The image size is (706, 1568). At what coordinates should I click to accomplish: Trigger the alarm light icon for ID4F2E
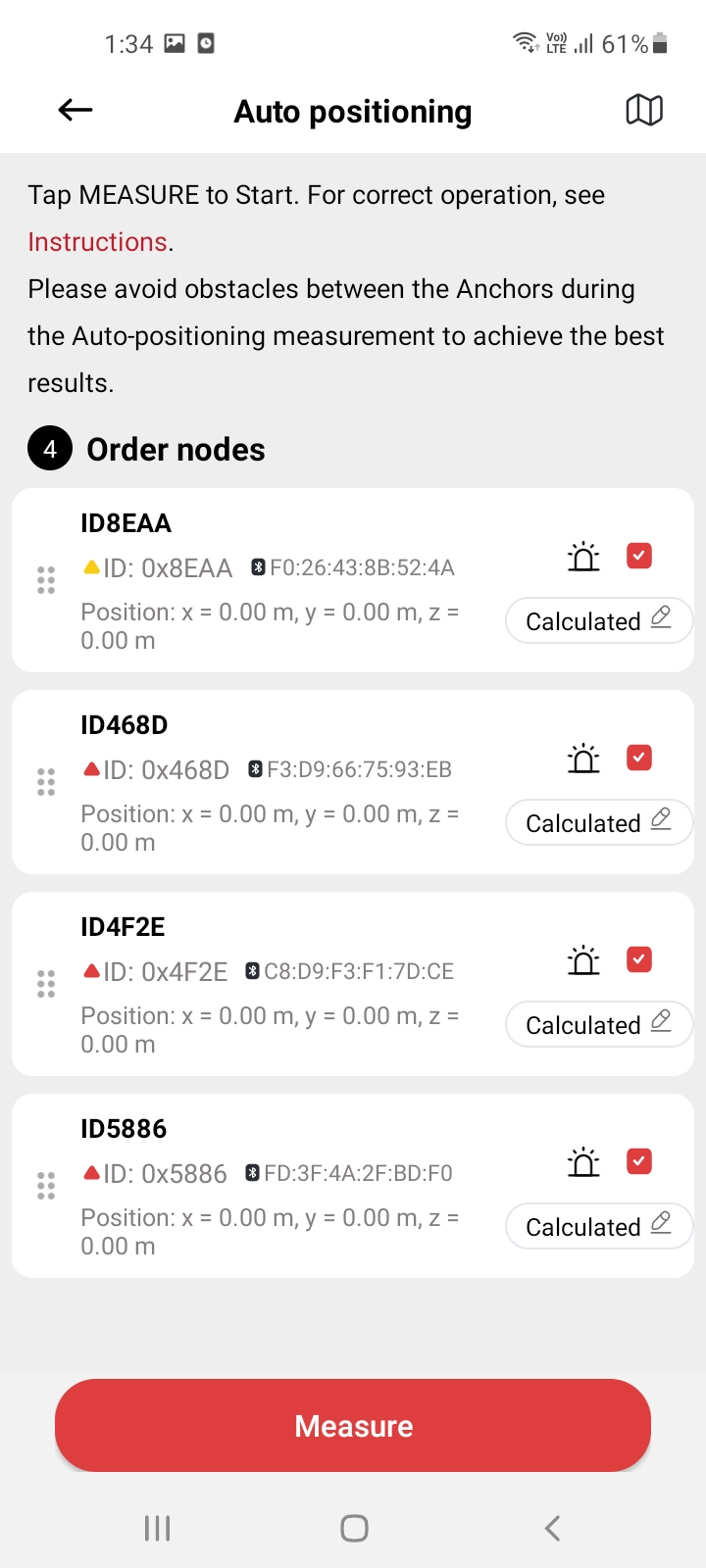583,959
